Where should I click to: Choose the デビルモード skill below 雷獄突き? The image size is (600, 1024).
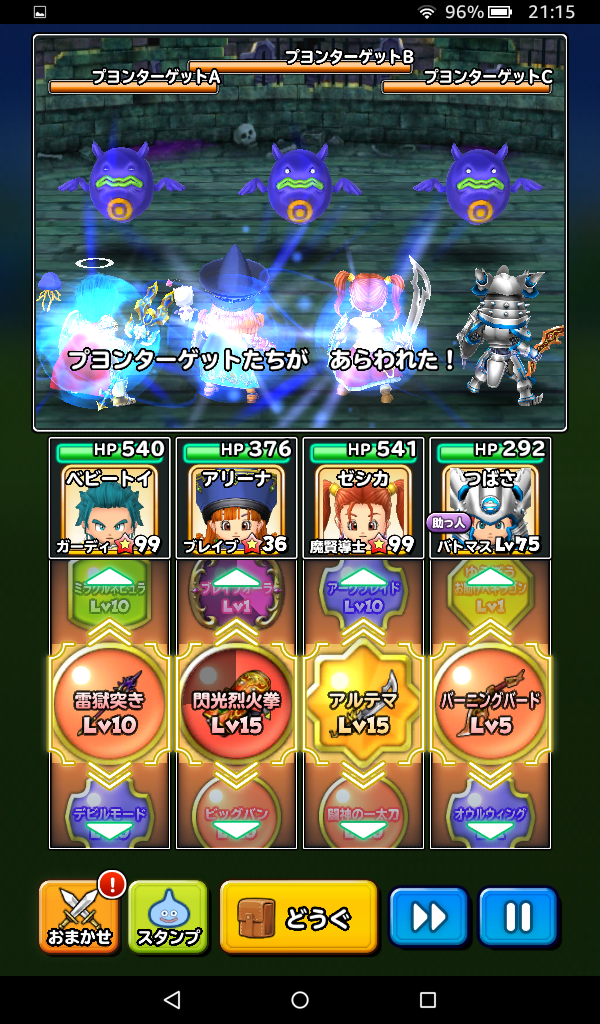pyautogui.click(x=110, y=816)
